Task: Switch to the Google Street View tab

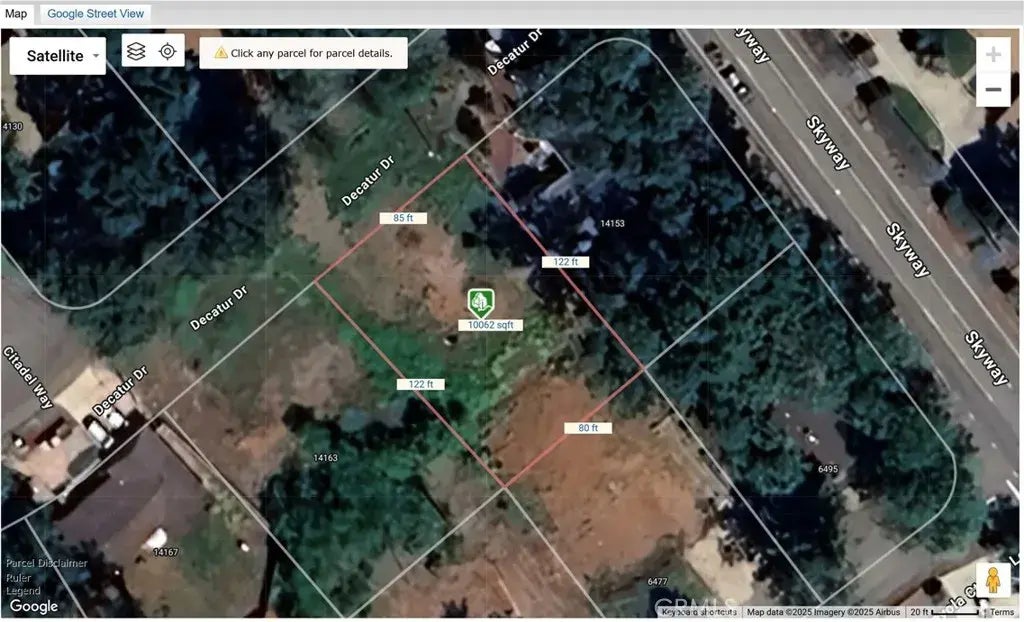Action: 96,14
